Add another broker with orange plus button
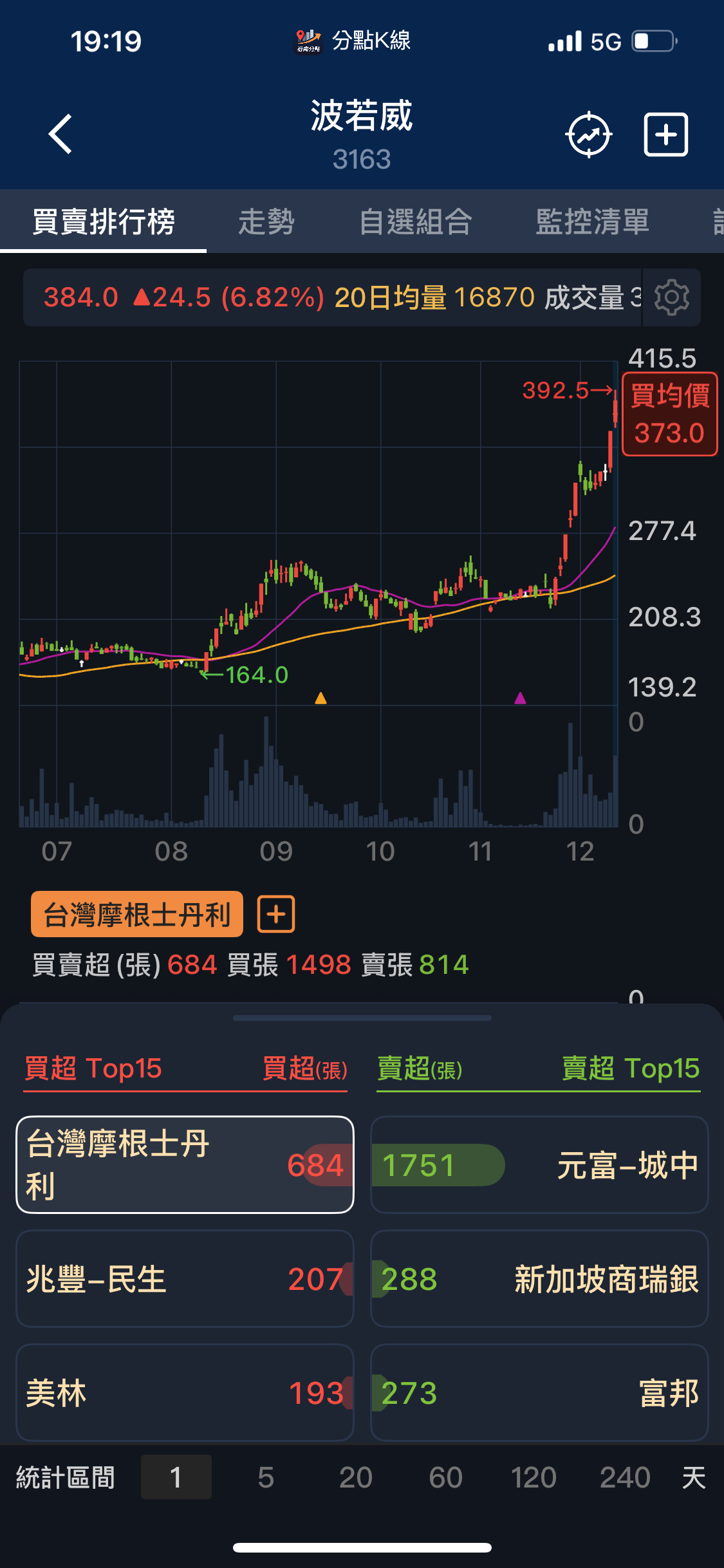Image resolution: width=724 pixels, height=1568 pixels. tap(276, 914)
